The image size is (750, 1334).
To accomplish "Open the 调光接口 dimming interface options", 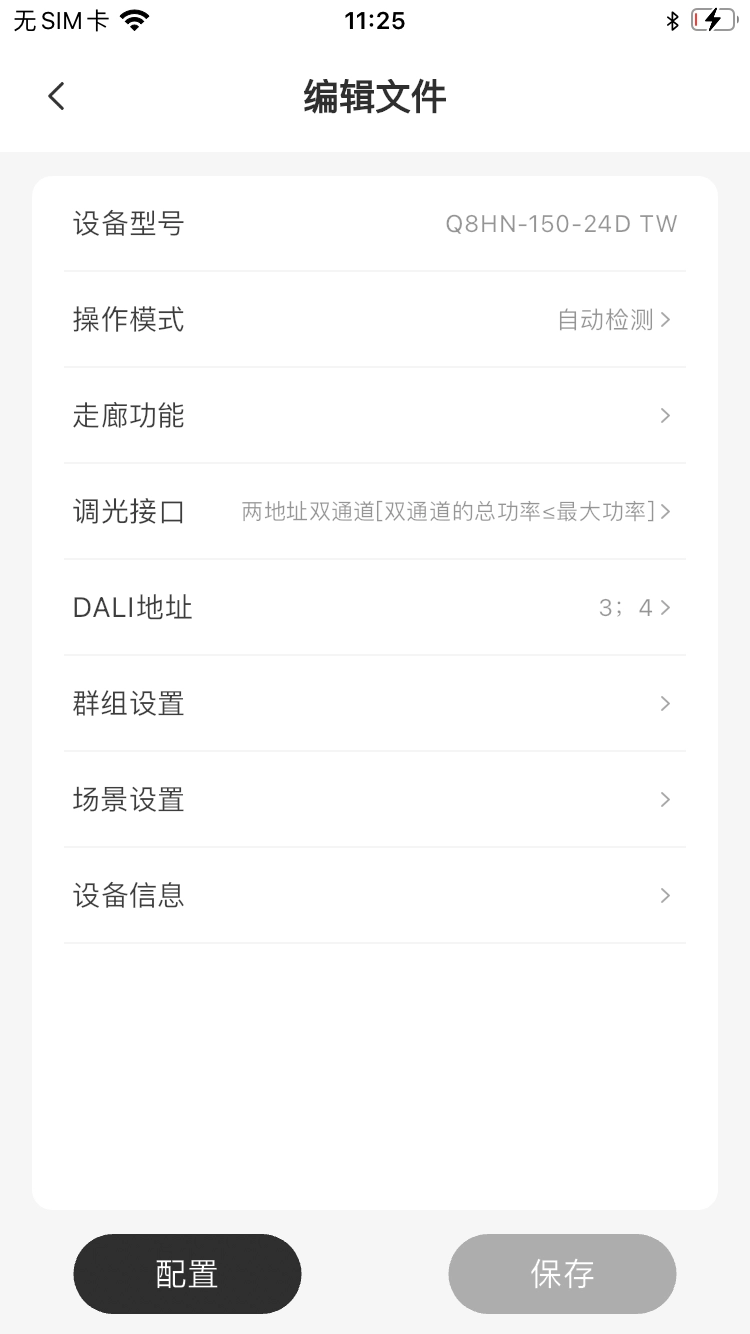I will 375,511.
